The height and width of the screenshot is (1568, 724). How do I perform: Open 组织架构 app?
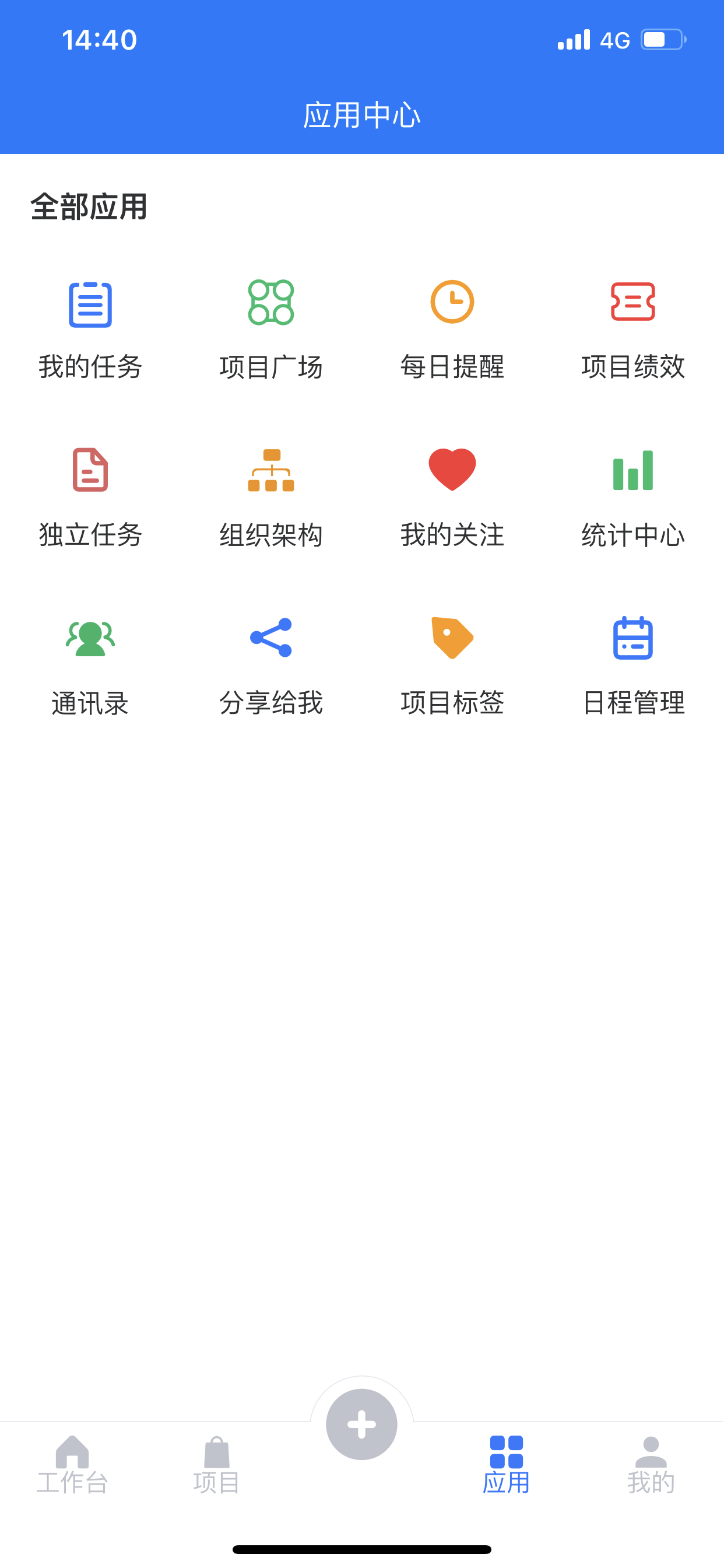coord(270,499)
